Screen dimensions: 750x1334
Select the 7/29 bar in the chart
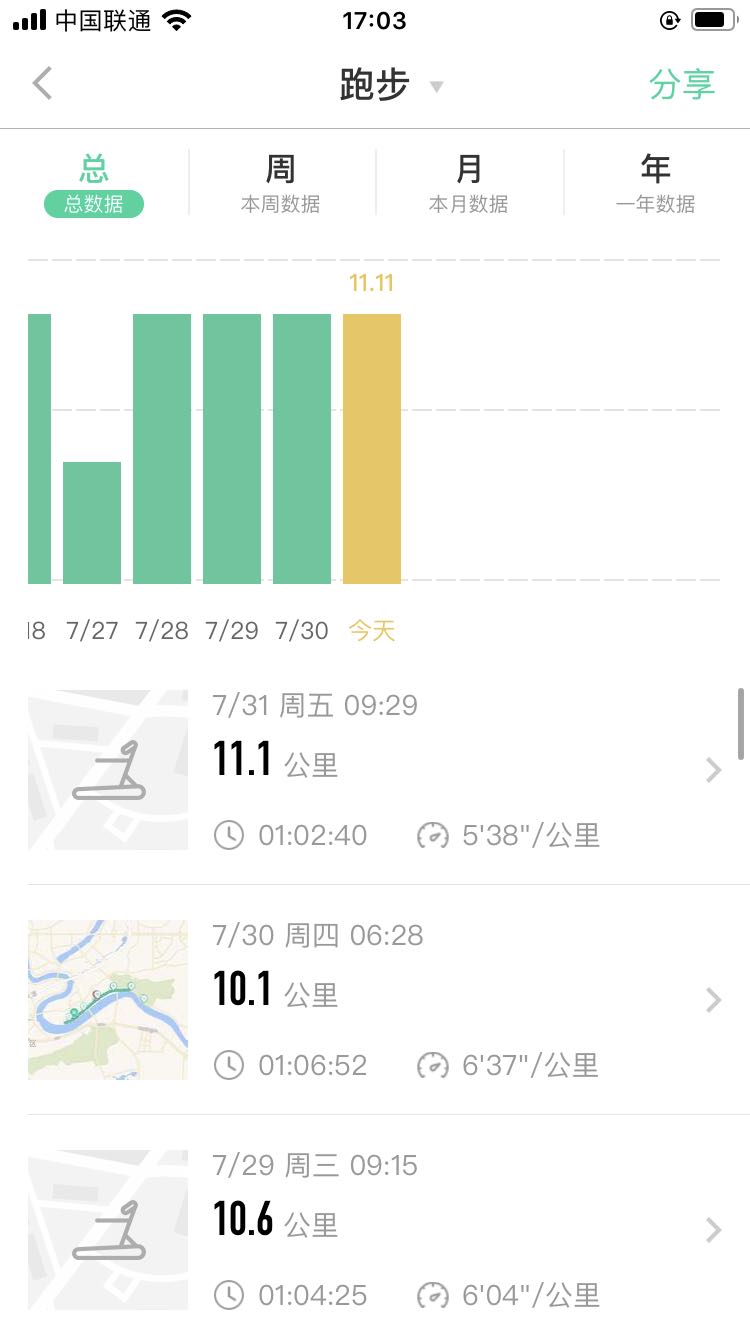232,449
